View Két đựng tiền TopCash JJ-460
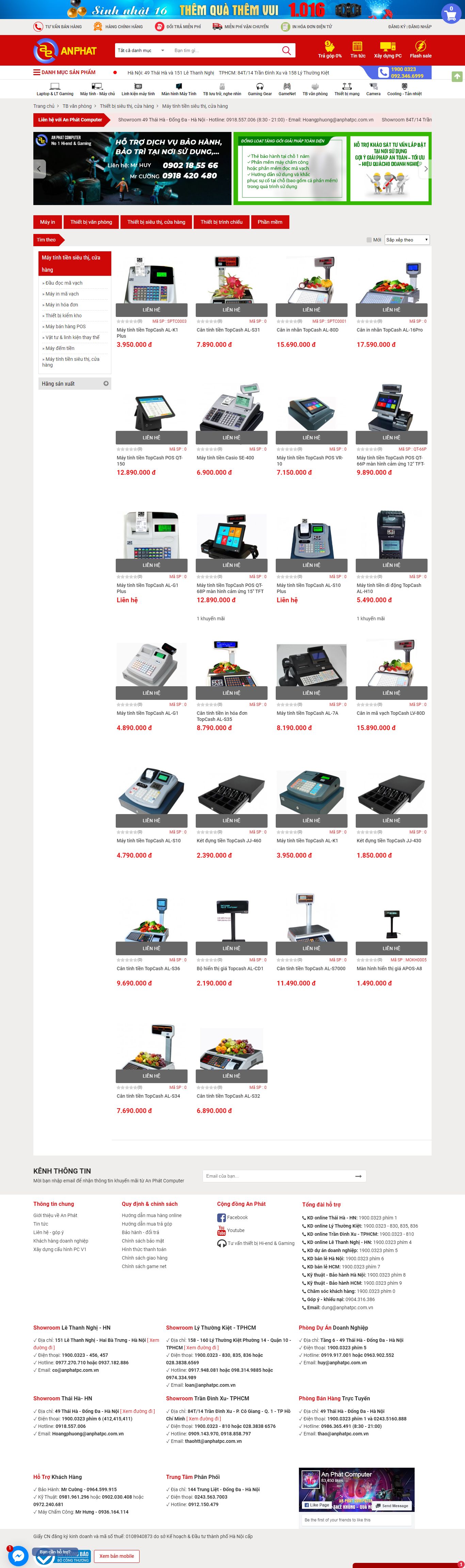 click(228, 841)
